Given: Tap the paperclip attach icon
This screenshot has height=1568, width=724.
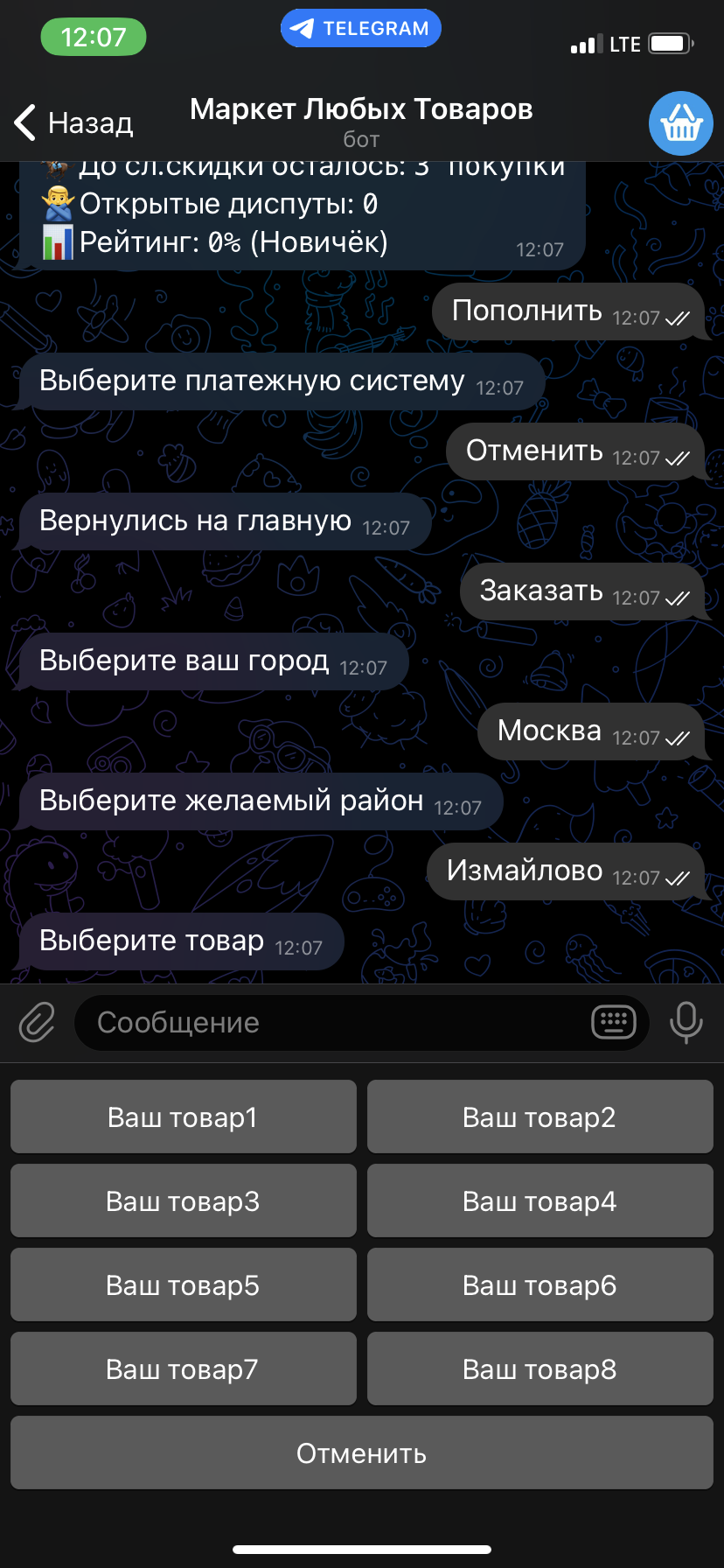Looking at the screenshot, I should click(x=37, y=1022).
